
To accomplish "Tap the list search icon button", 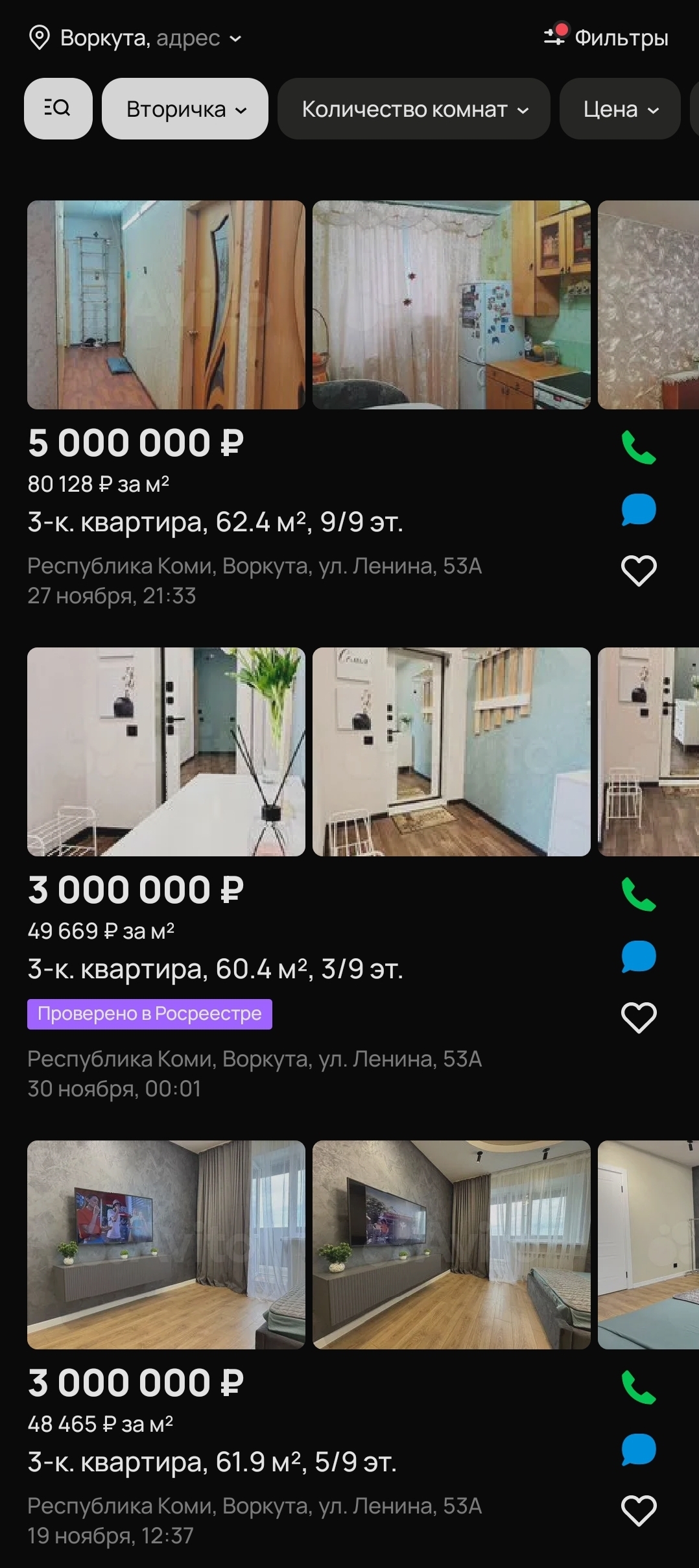I will click(58, 108).
